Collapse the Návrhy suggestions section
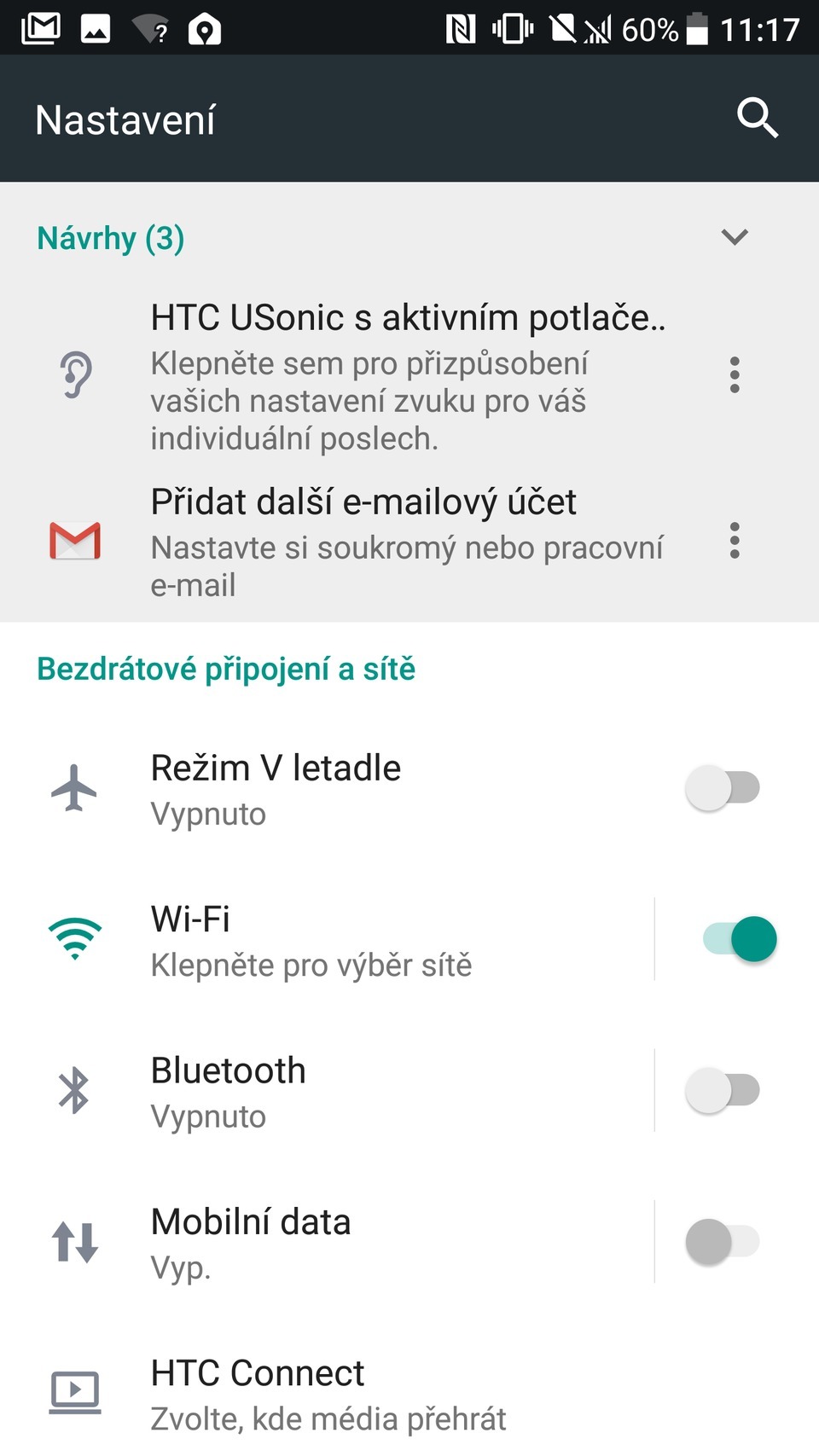 pyautogui.click(x=735, y=238)
